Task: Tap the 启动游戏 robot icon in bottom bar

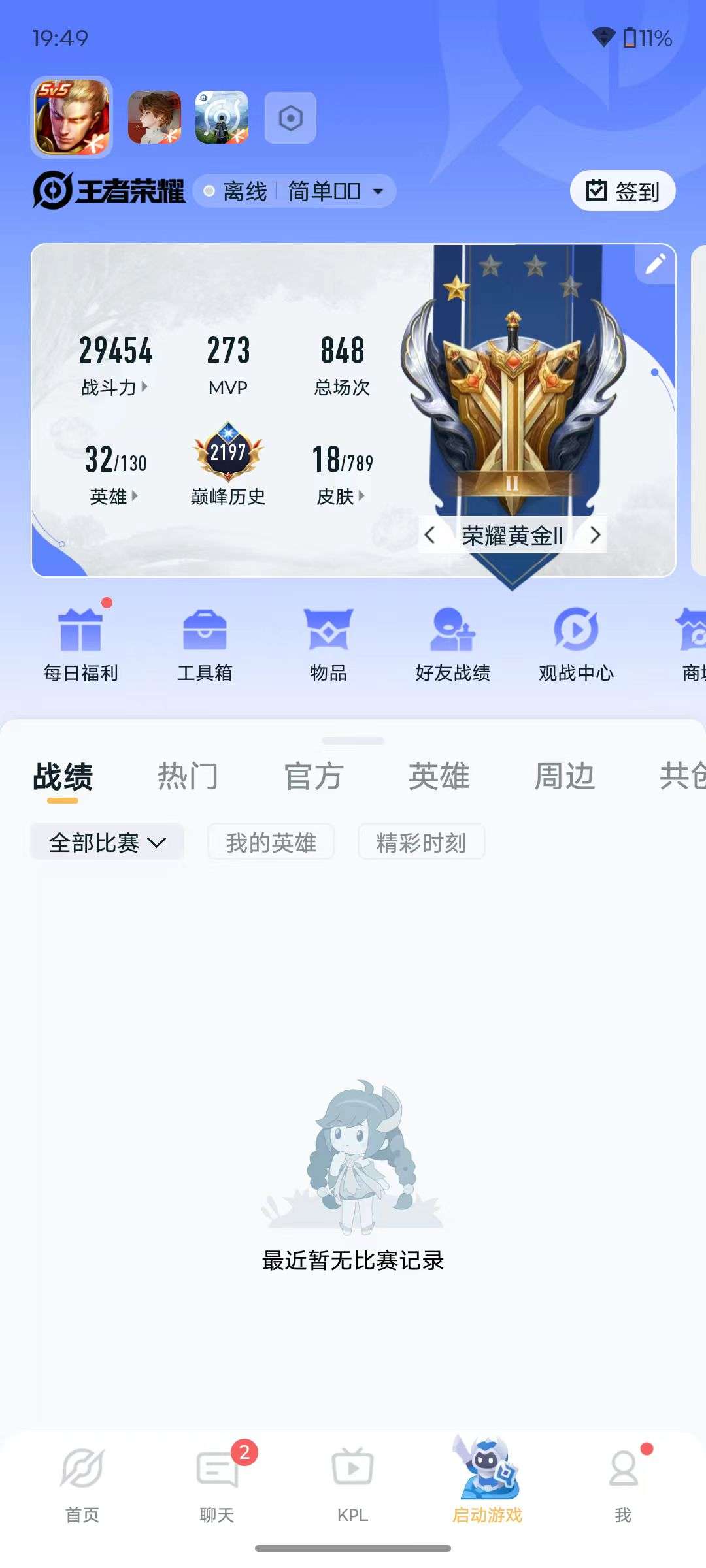Action: pyautogui.click(x=485, y=1472)
